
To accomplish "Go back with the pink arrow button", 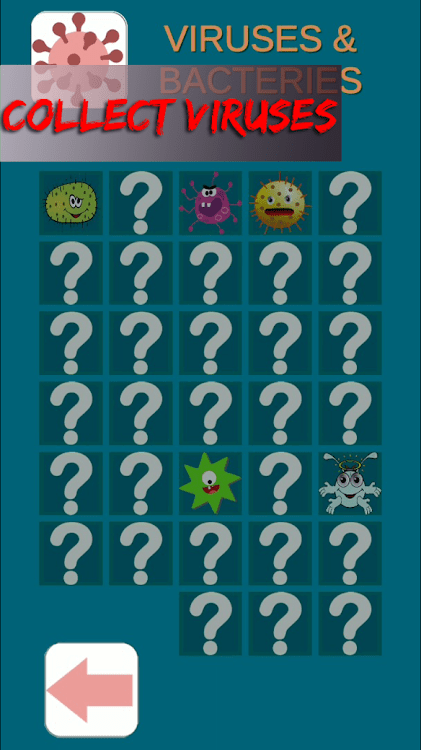I will click(x=91, y=690).
